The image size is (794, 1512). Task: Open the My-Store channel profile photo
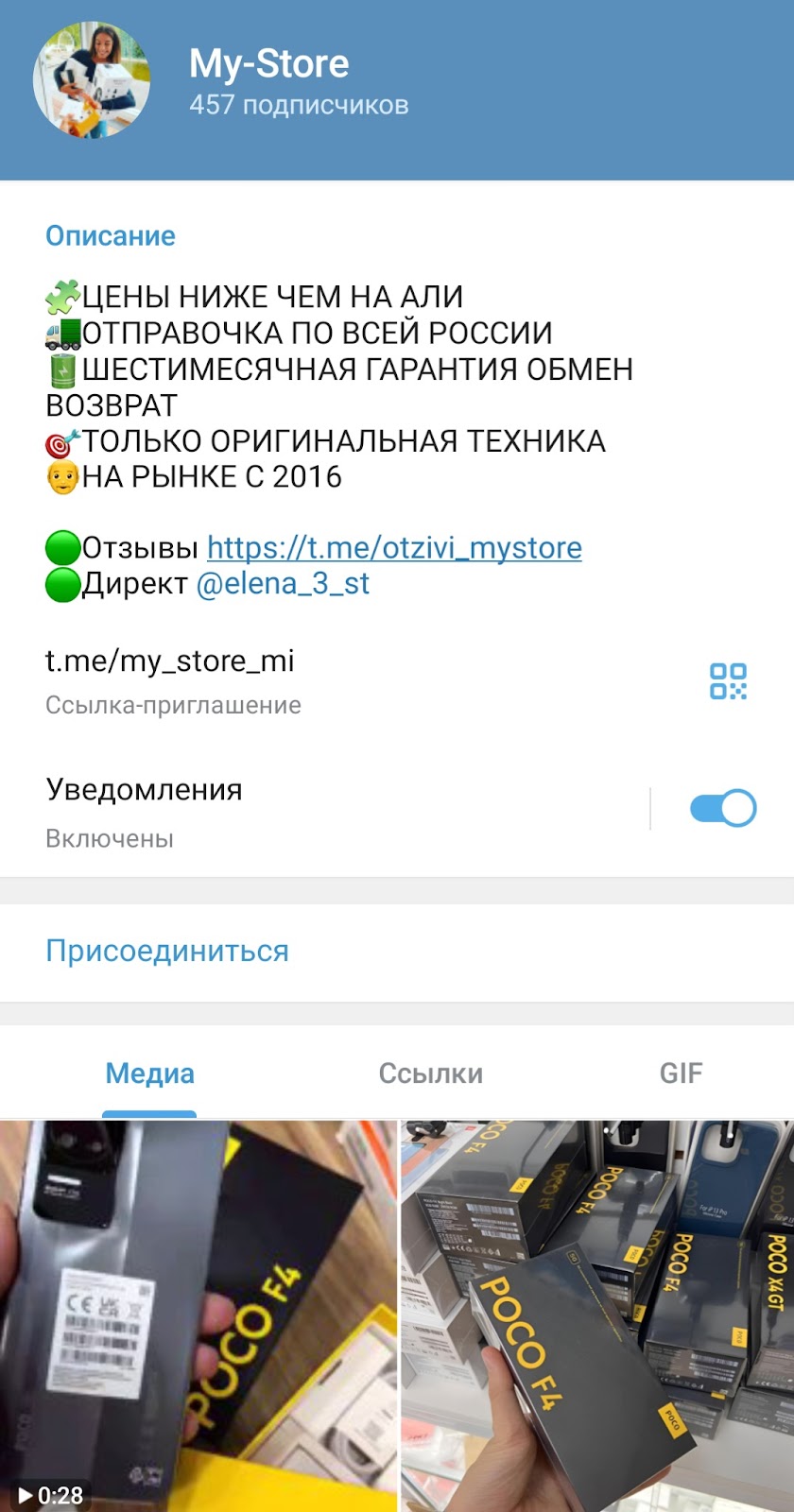coord(92,80)
